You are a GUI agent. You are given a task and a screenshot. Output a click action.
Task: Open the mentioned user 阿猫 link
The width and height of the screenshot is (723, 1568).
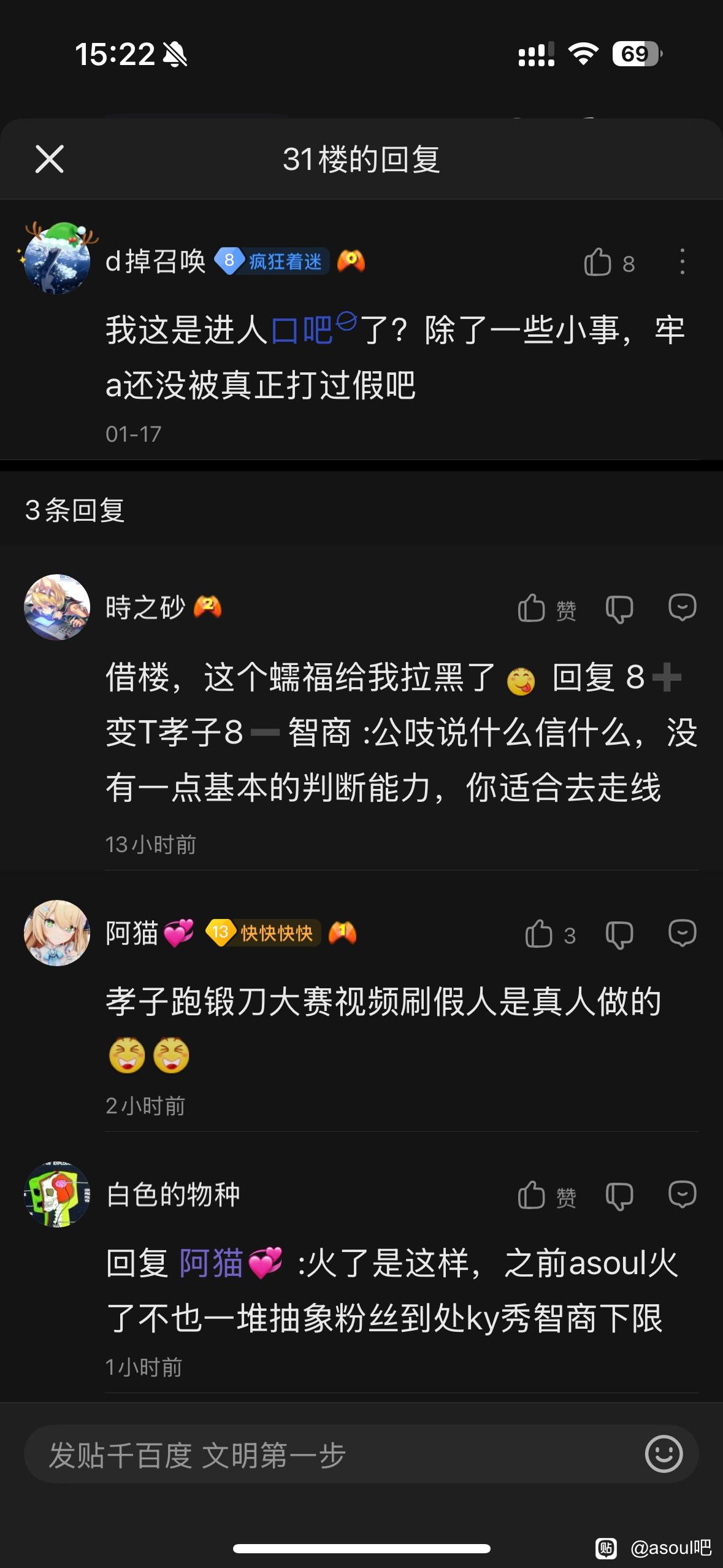(x=212, y=1264)
